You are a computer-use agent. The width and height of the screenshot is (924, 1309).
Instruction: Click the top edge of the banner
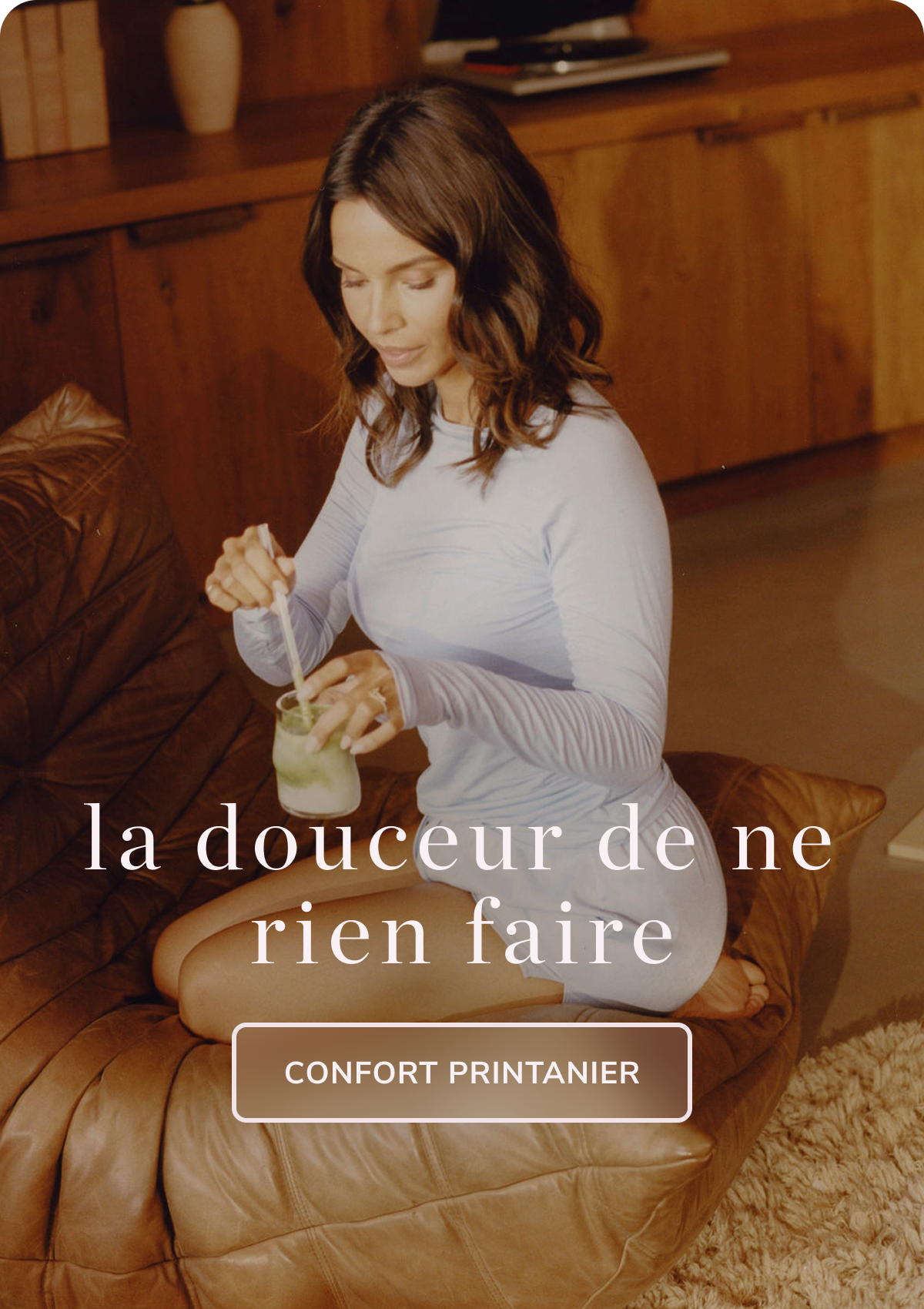[x=462, y=8]
